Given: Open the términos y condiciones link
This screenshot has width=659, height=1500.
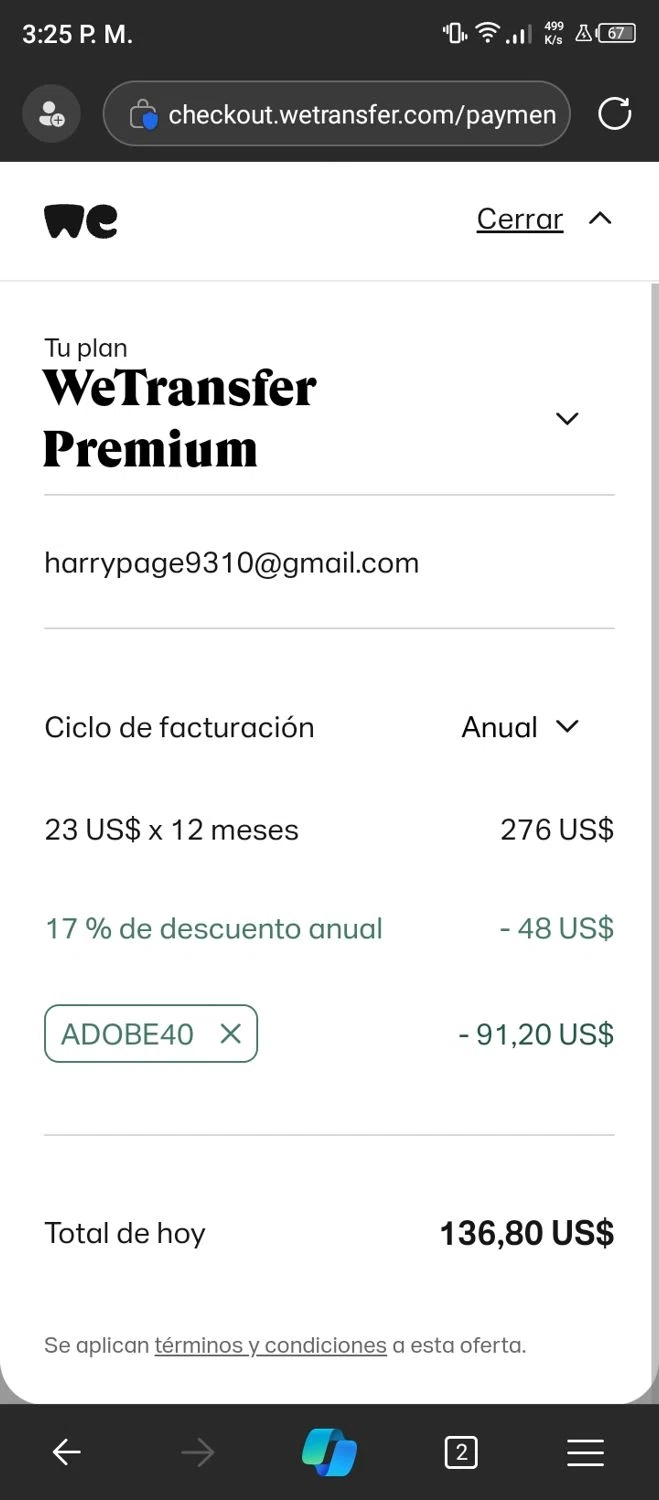Looking at the screenshot, I should [x=270, y=1345].
